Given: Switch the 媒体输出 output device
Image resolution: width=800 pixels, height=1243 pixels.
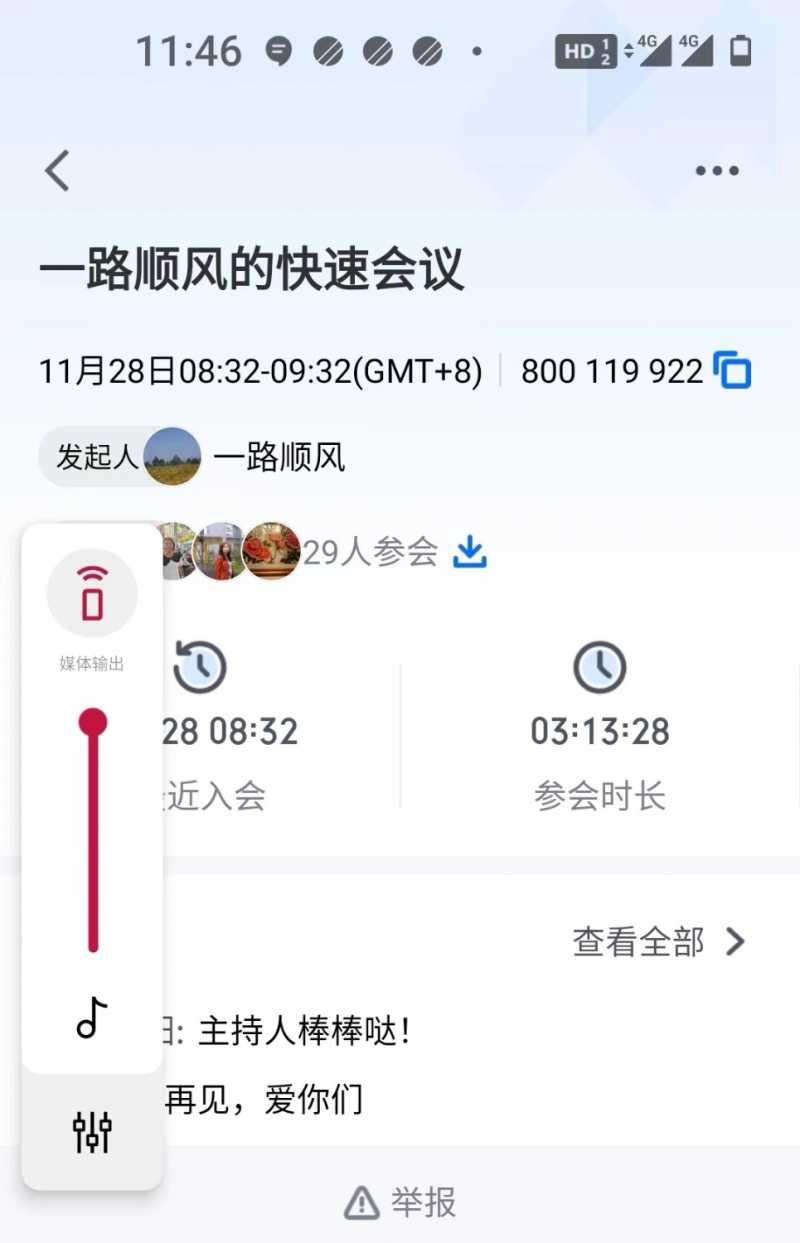Looking at the screenshot, I should click(x=92, y=593).
